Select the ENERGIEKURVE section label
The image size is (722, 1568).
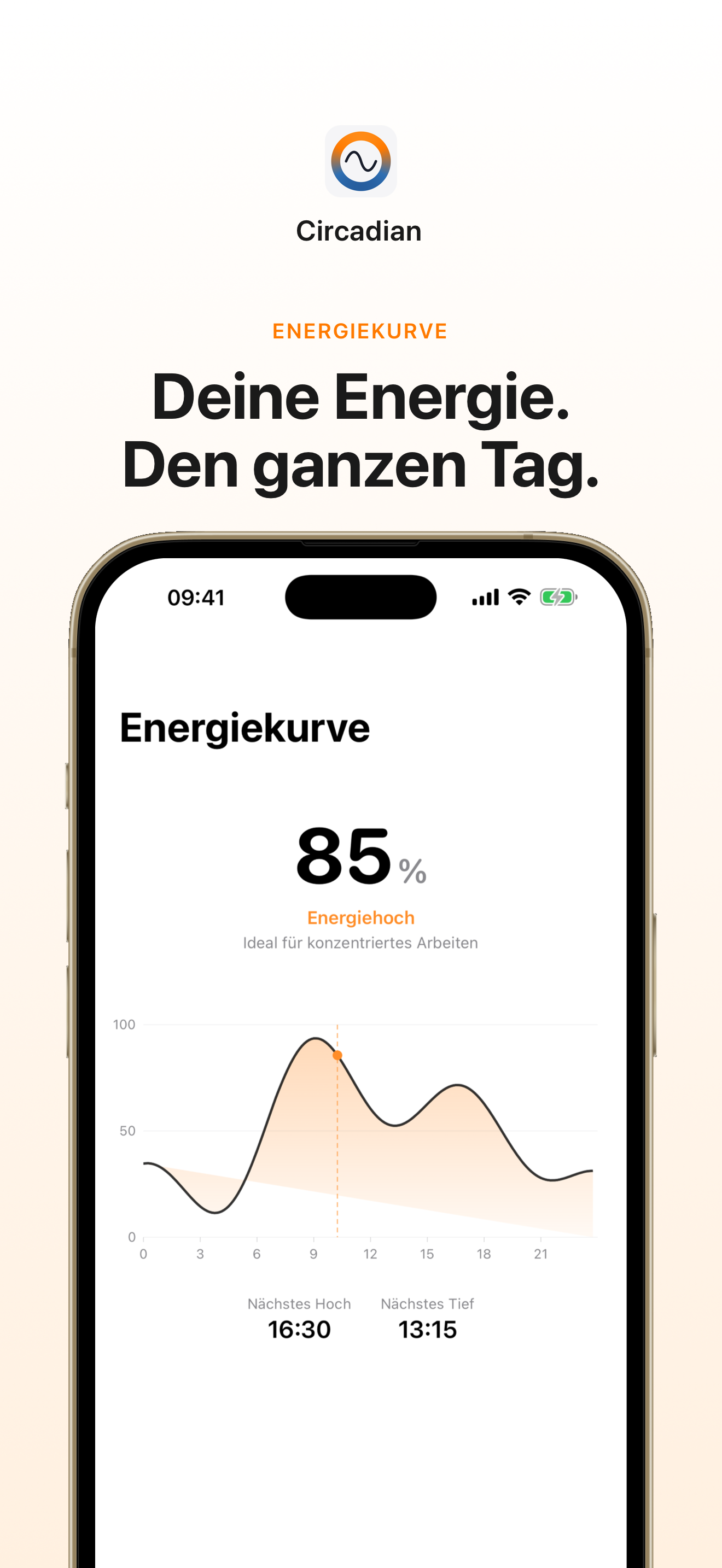pos(360,332)
